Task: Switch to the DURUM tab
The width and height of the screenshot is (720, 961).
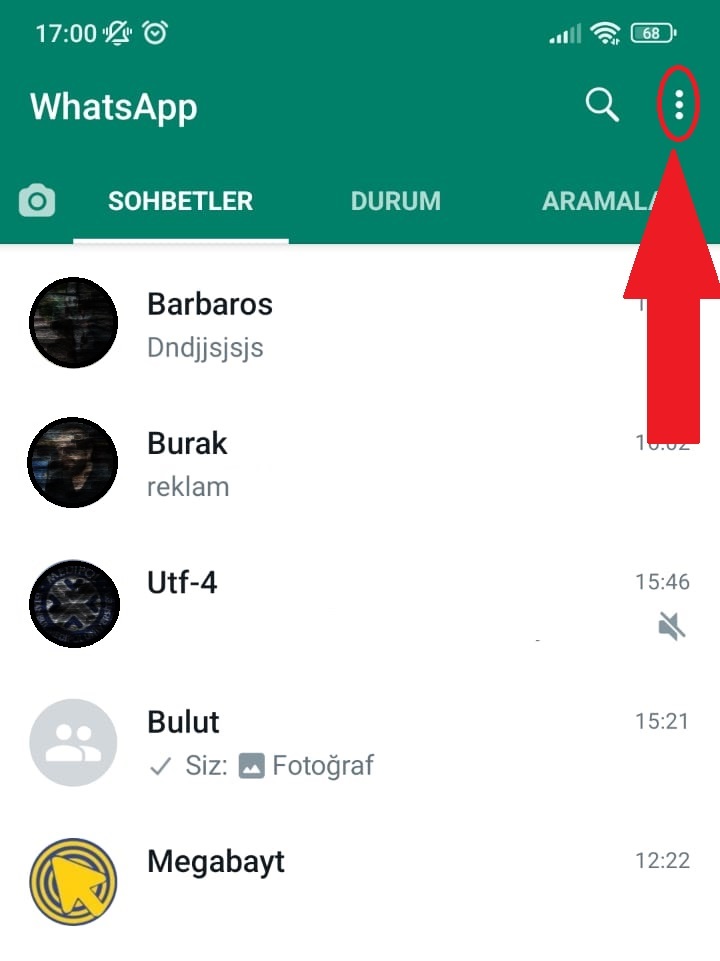Action: 395,201
